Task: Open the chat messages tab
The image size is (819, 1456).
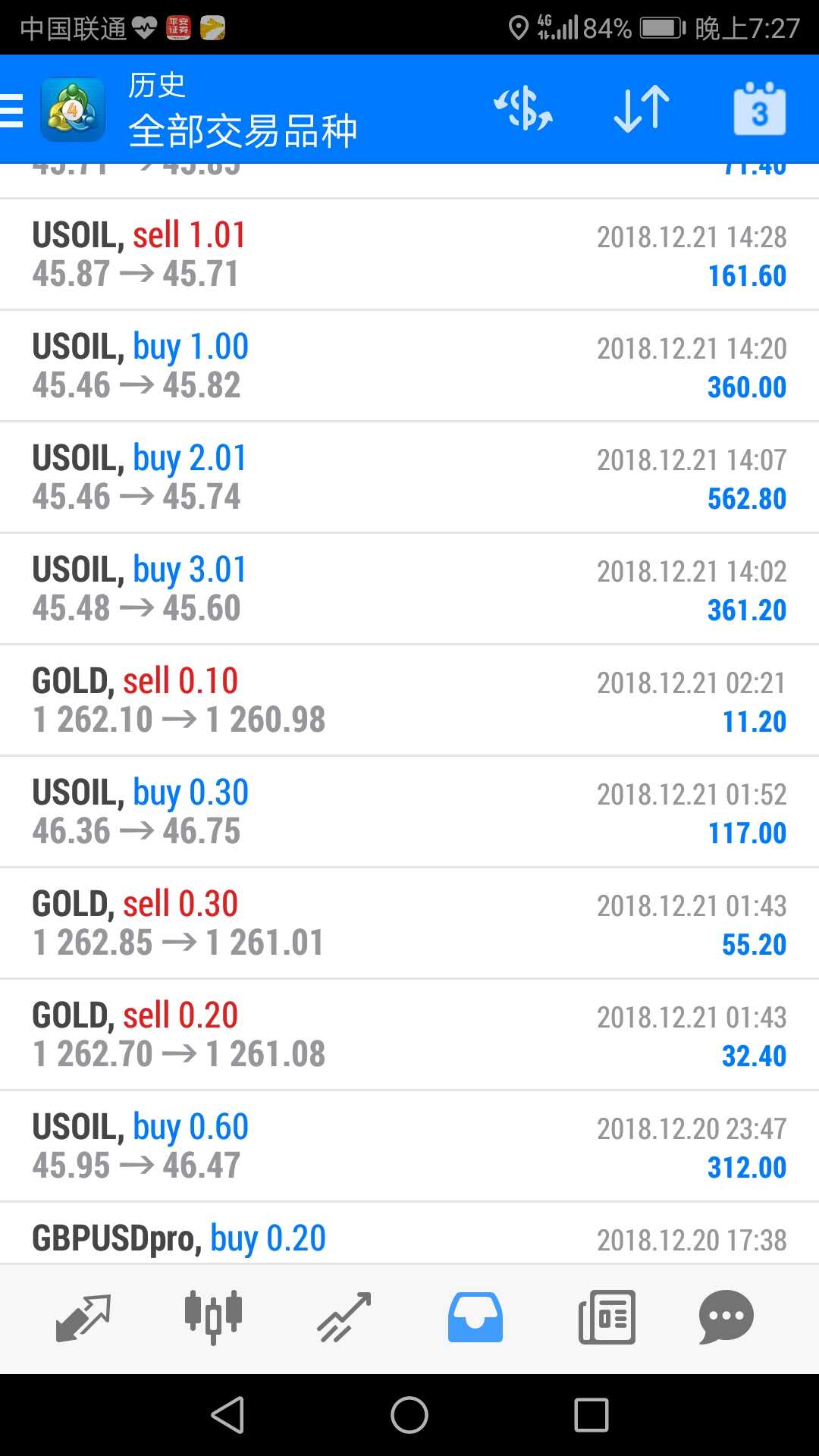Action: [x=726, y=1318]
